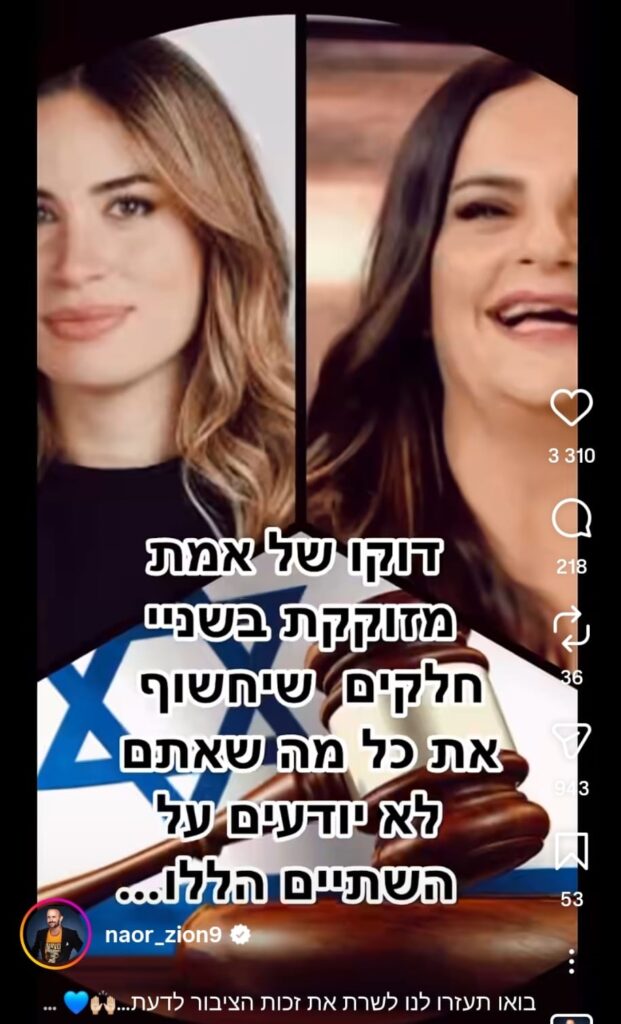Repost this reel
The height and width of the screenshot is (1024, 621).
[x=571, y=630]
